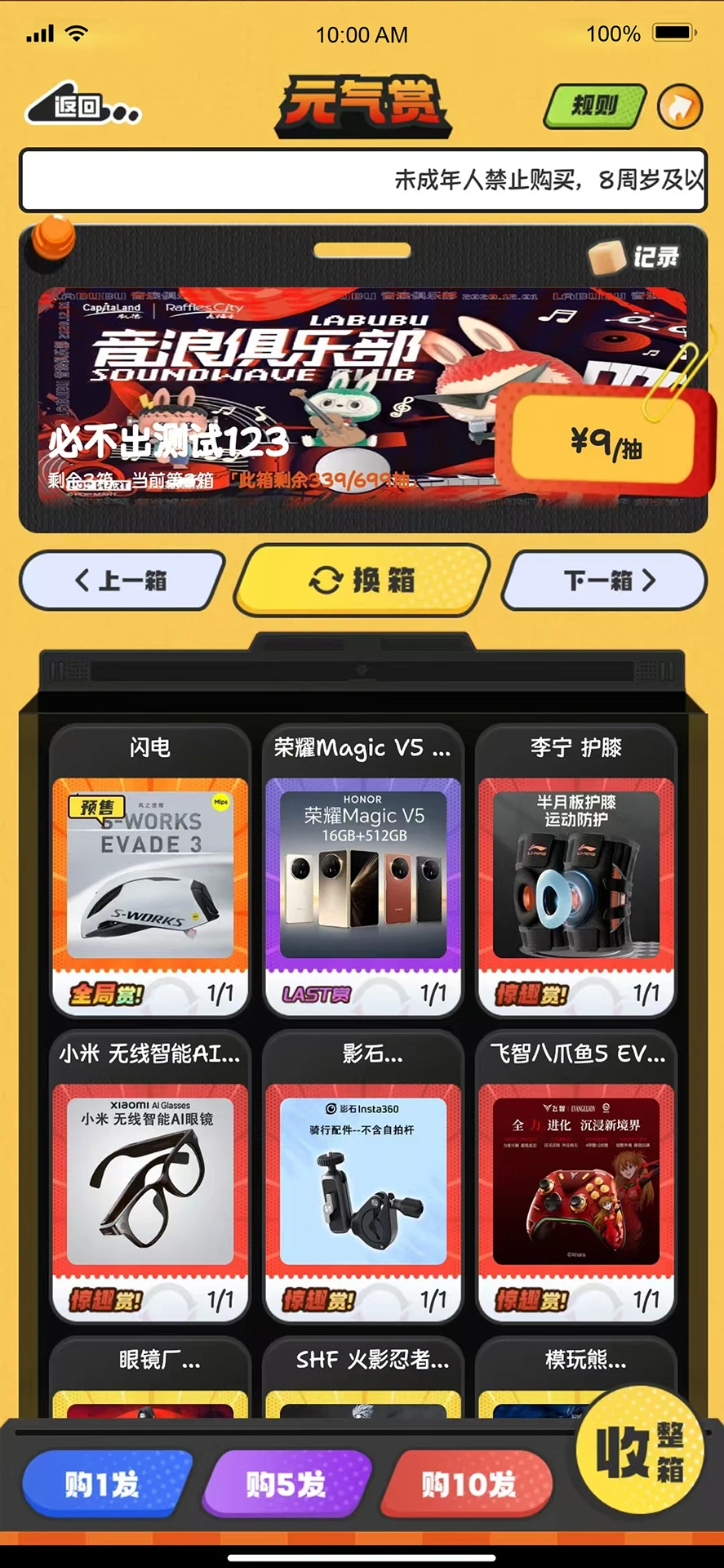
Task: Navigate to 下一箱 next box
Action: (x=604, y=581)
